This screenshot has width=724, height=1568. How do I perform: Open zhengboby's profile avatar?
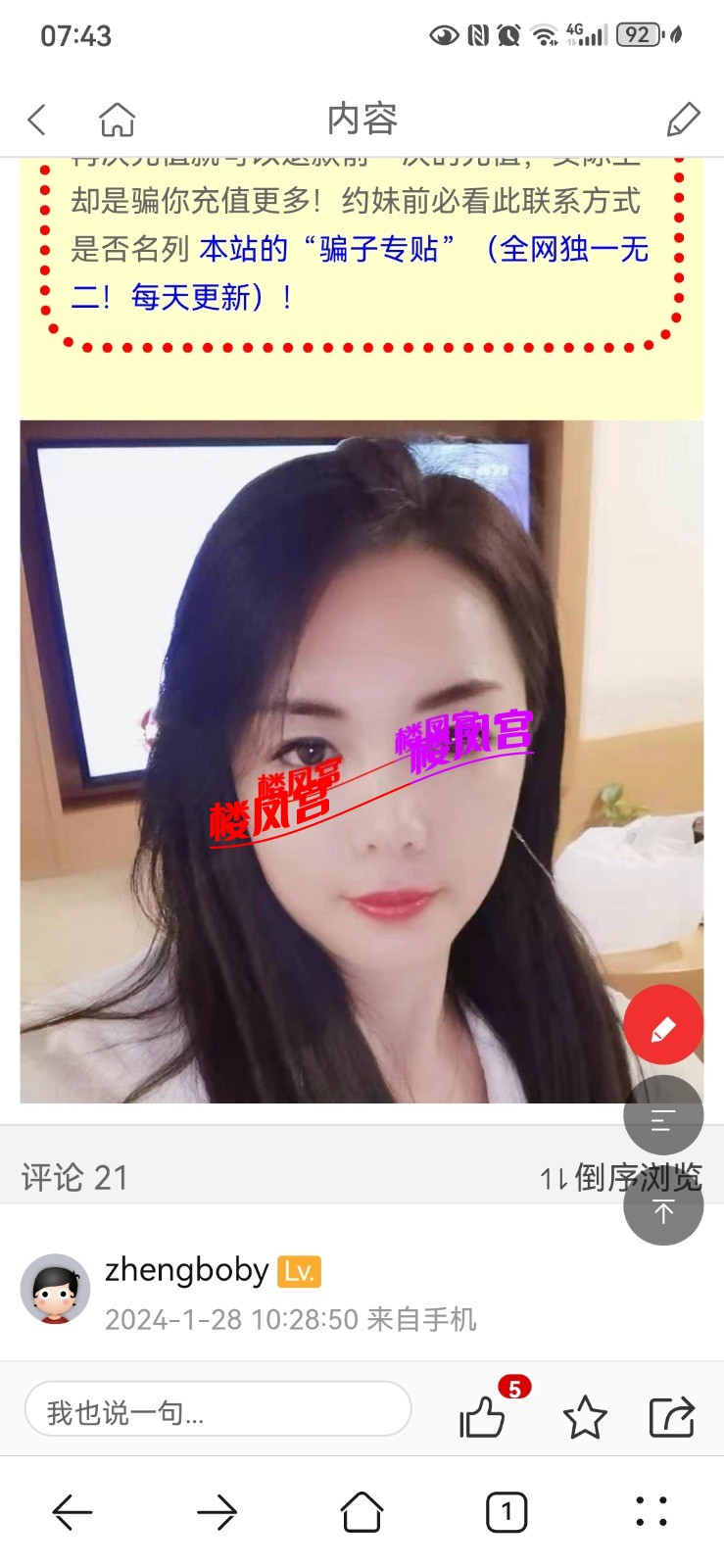[x=56, y=1289]
